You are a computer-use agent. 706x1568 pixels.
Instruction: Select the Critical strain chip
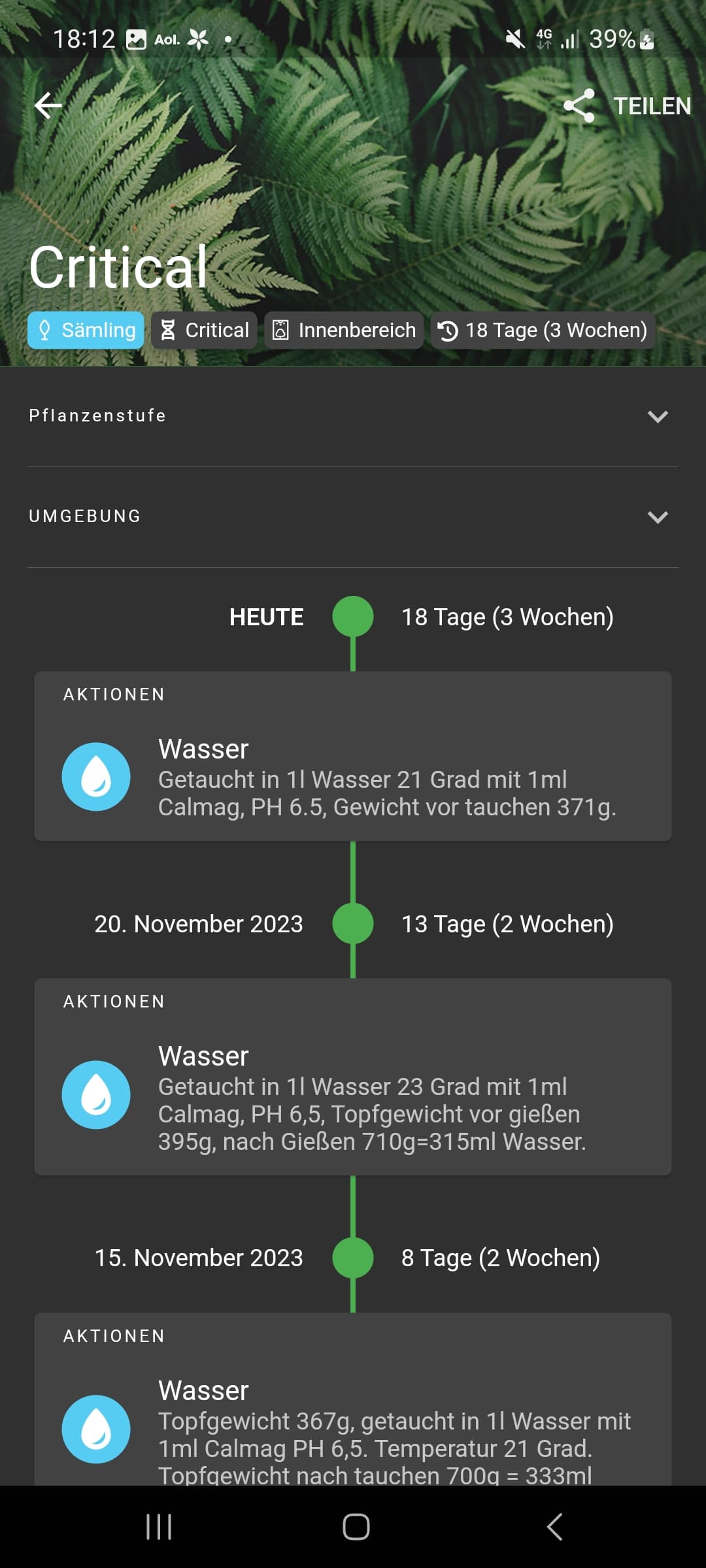point(204,331)
